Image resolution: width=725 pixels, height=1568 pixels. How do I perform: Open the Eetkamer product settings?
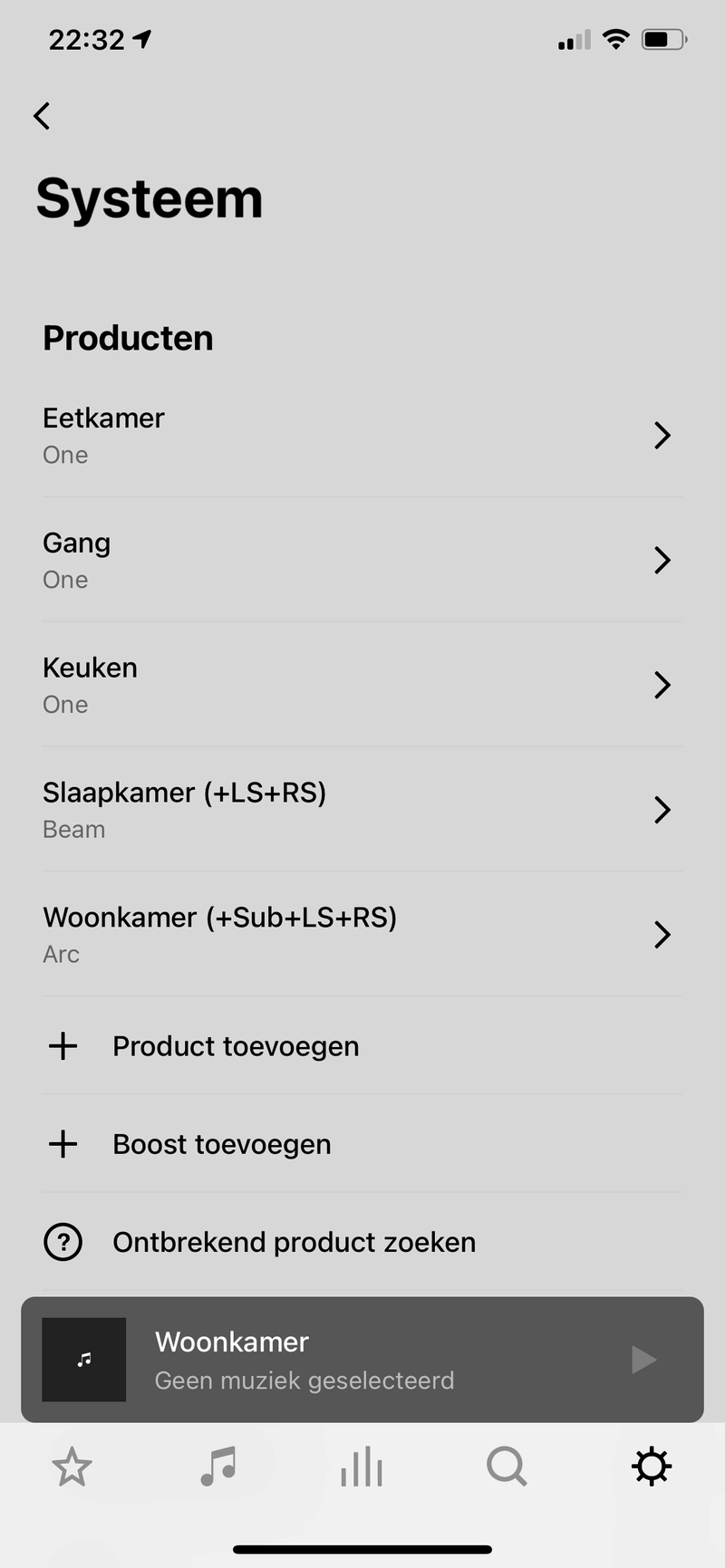(361, 435)
